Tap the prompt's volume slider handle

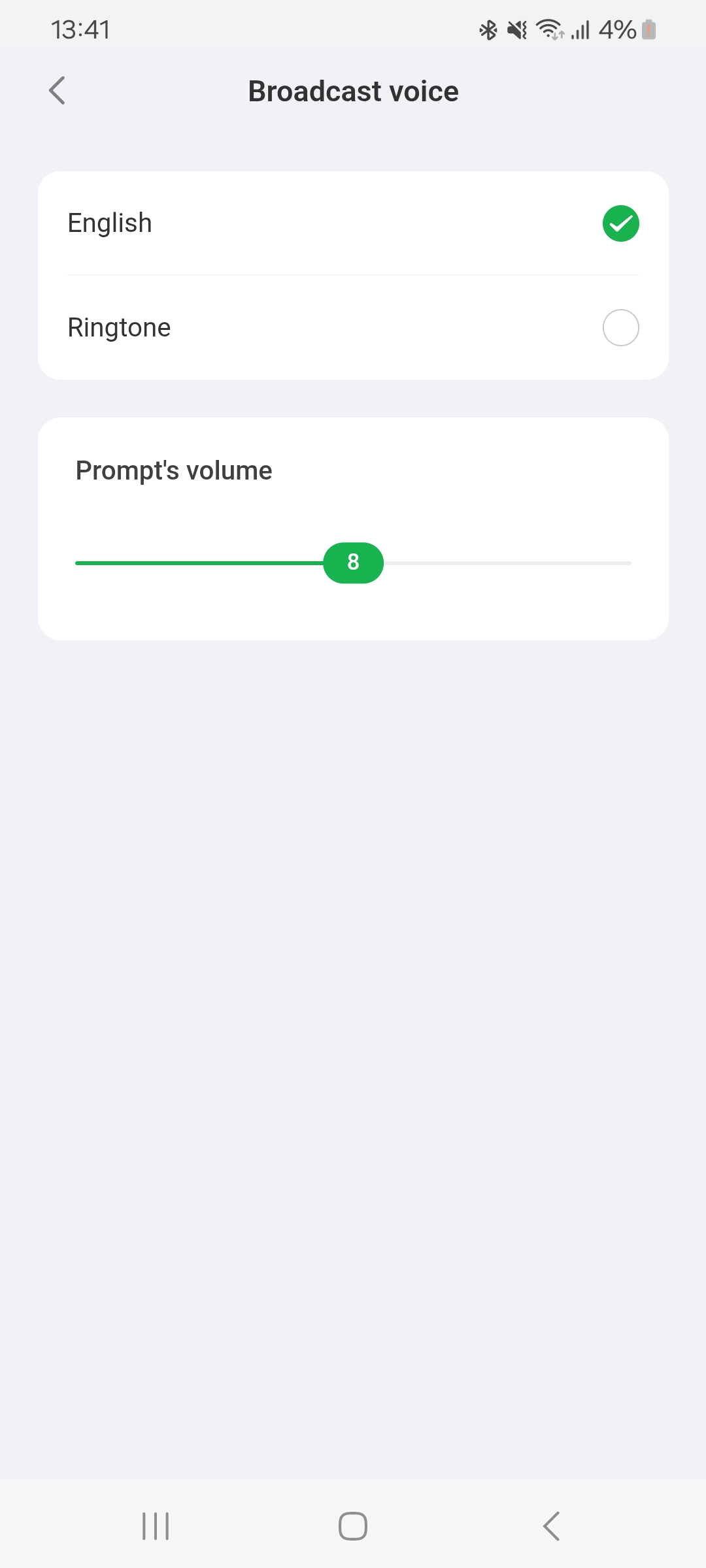click(x=353, y=563)
